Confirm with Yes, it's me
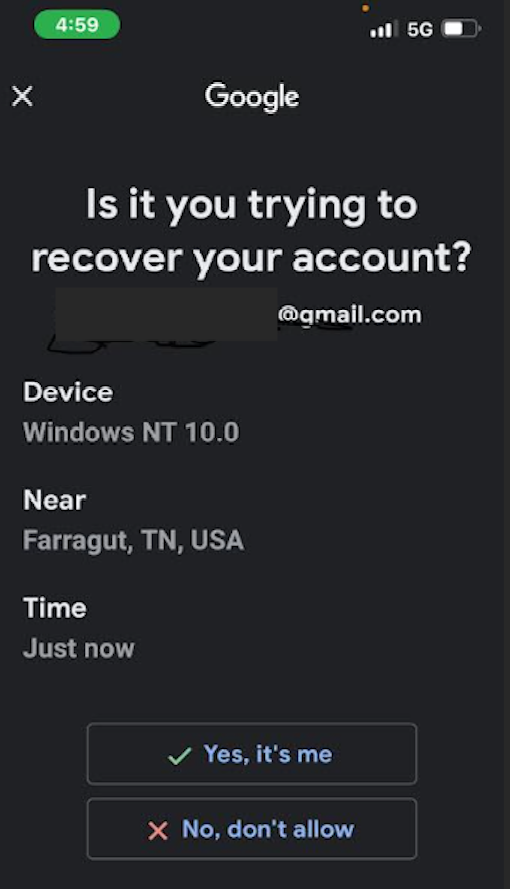 point(252,753)
